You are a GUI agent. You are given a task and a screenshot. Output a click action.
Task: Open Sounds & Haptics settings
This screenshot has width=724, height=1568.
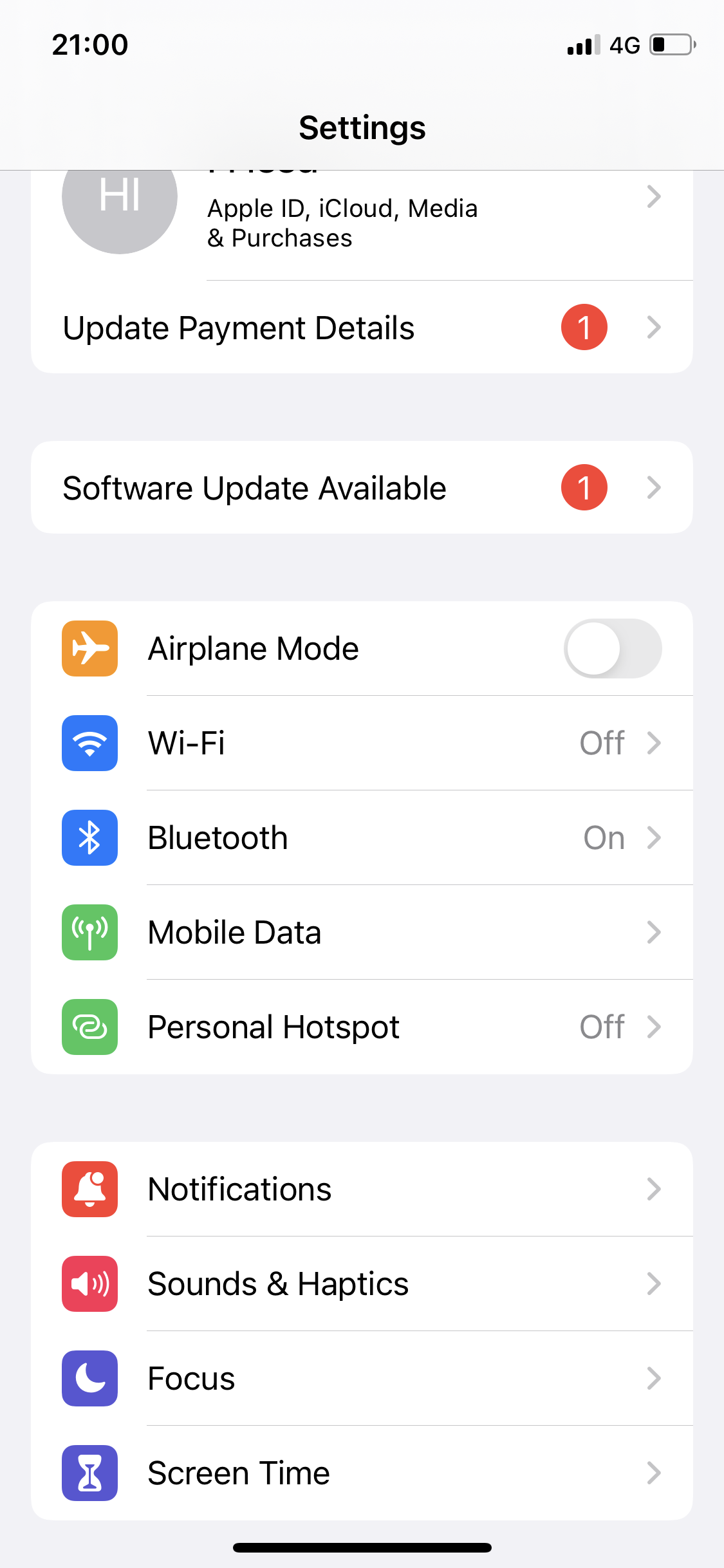click(360, 1283)
